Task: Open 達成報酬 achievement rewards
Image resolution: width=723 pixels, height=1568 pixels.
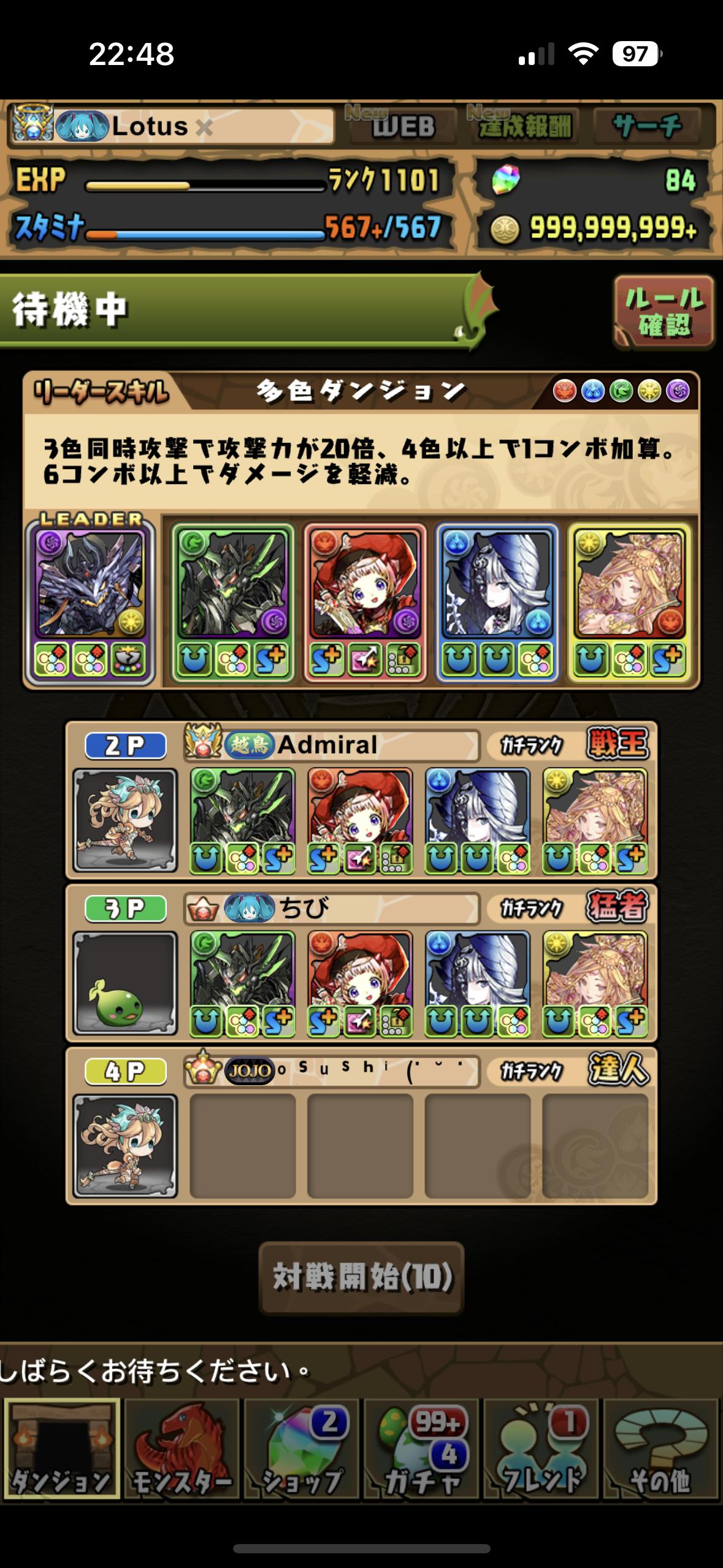Action: [x=524, y=126]
